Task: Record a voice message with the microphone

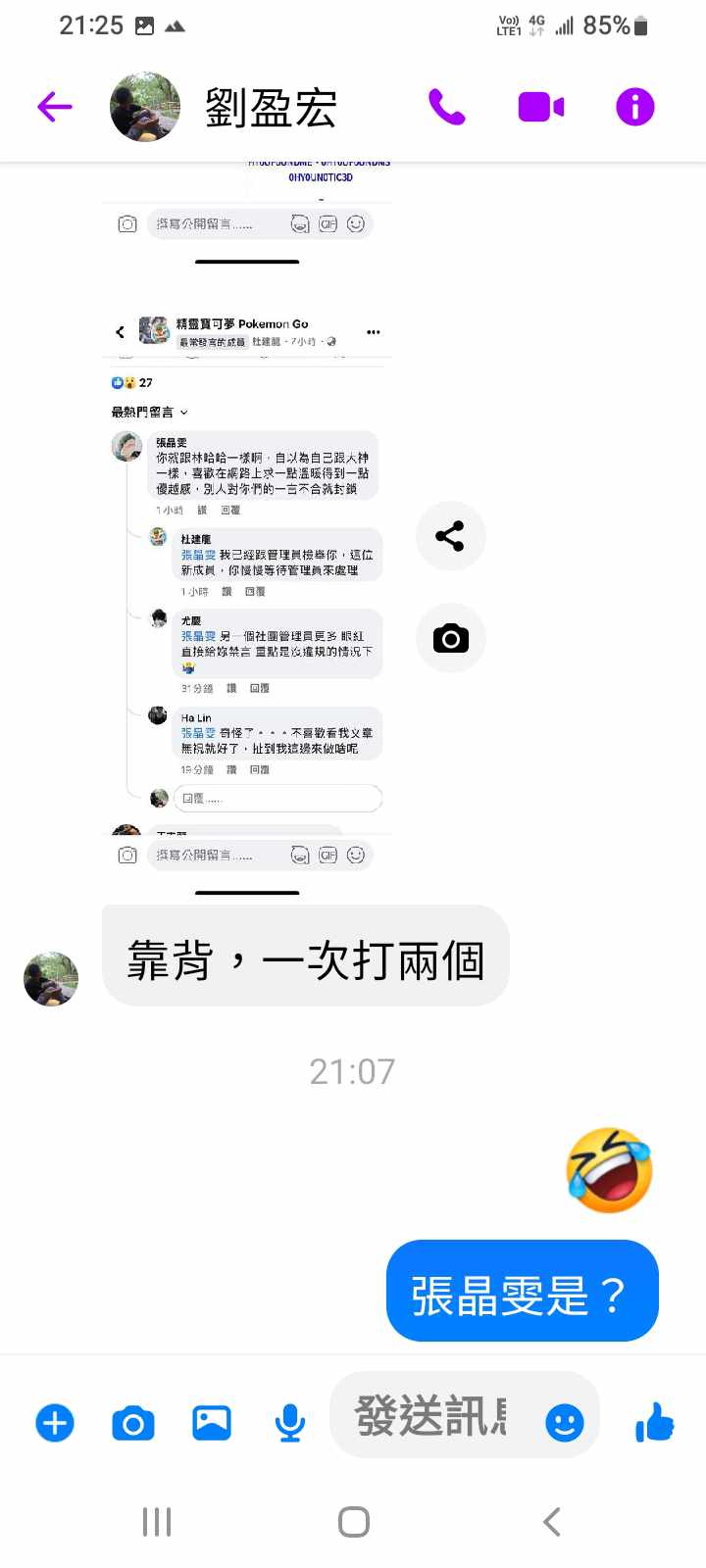Action: [x=289, y=1422]
